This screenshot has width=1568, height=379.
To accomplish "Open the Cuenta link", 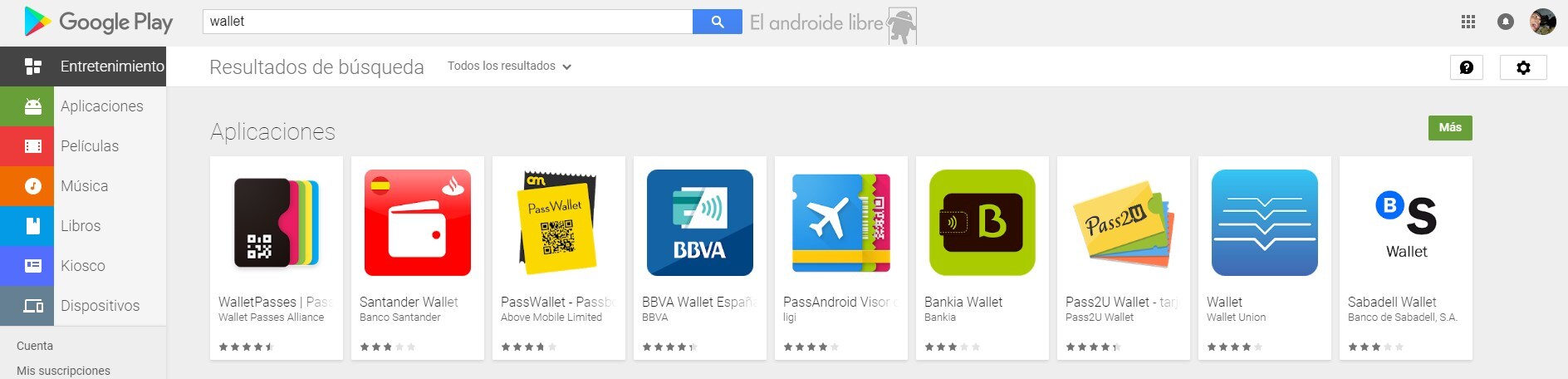I will coord(35,346).
